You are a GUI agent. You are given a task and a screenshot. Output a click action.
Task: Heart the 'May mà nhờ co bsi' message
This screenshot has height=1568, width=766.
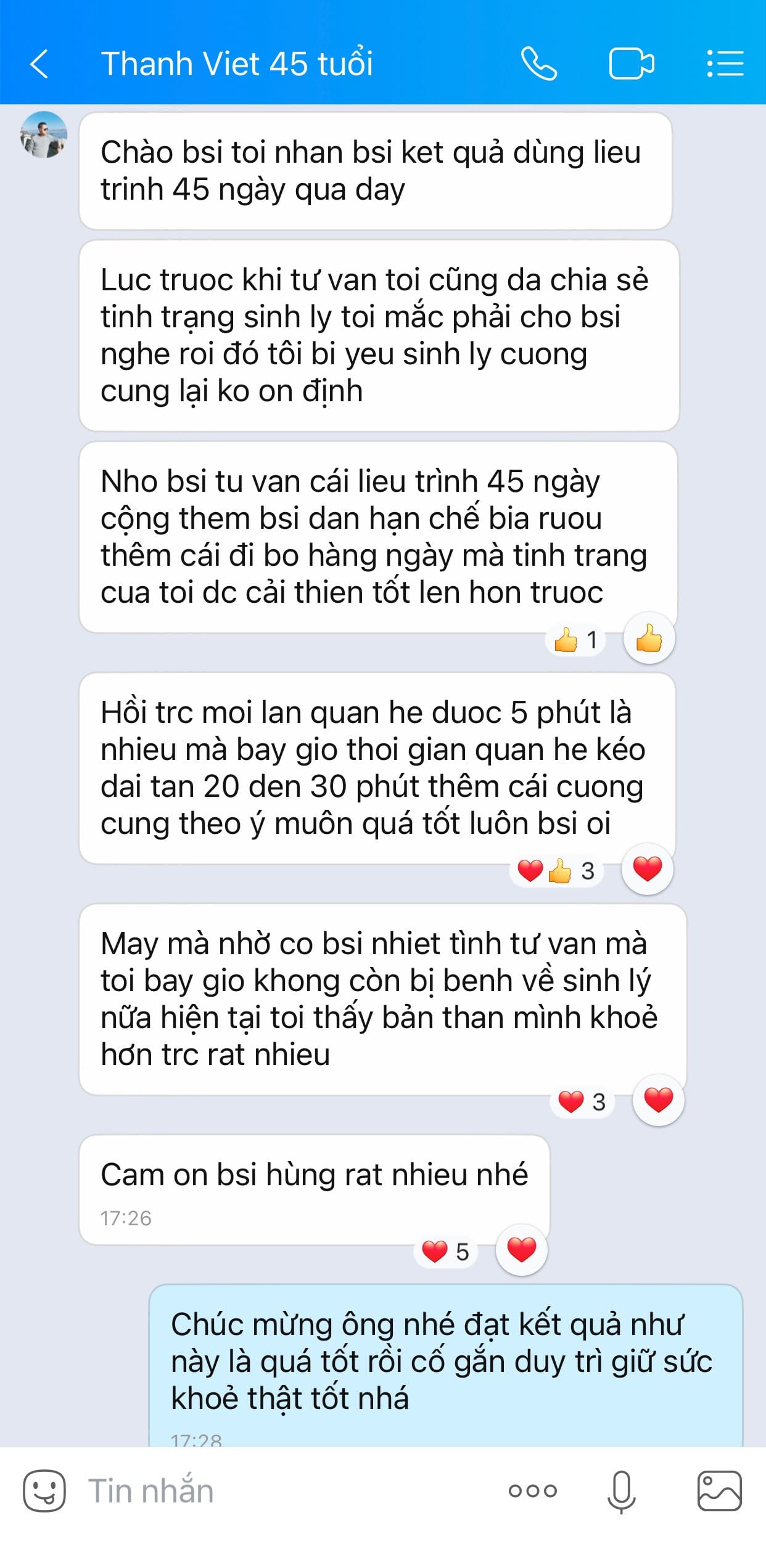(658, 1100)
